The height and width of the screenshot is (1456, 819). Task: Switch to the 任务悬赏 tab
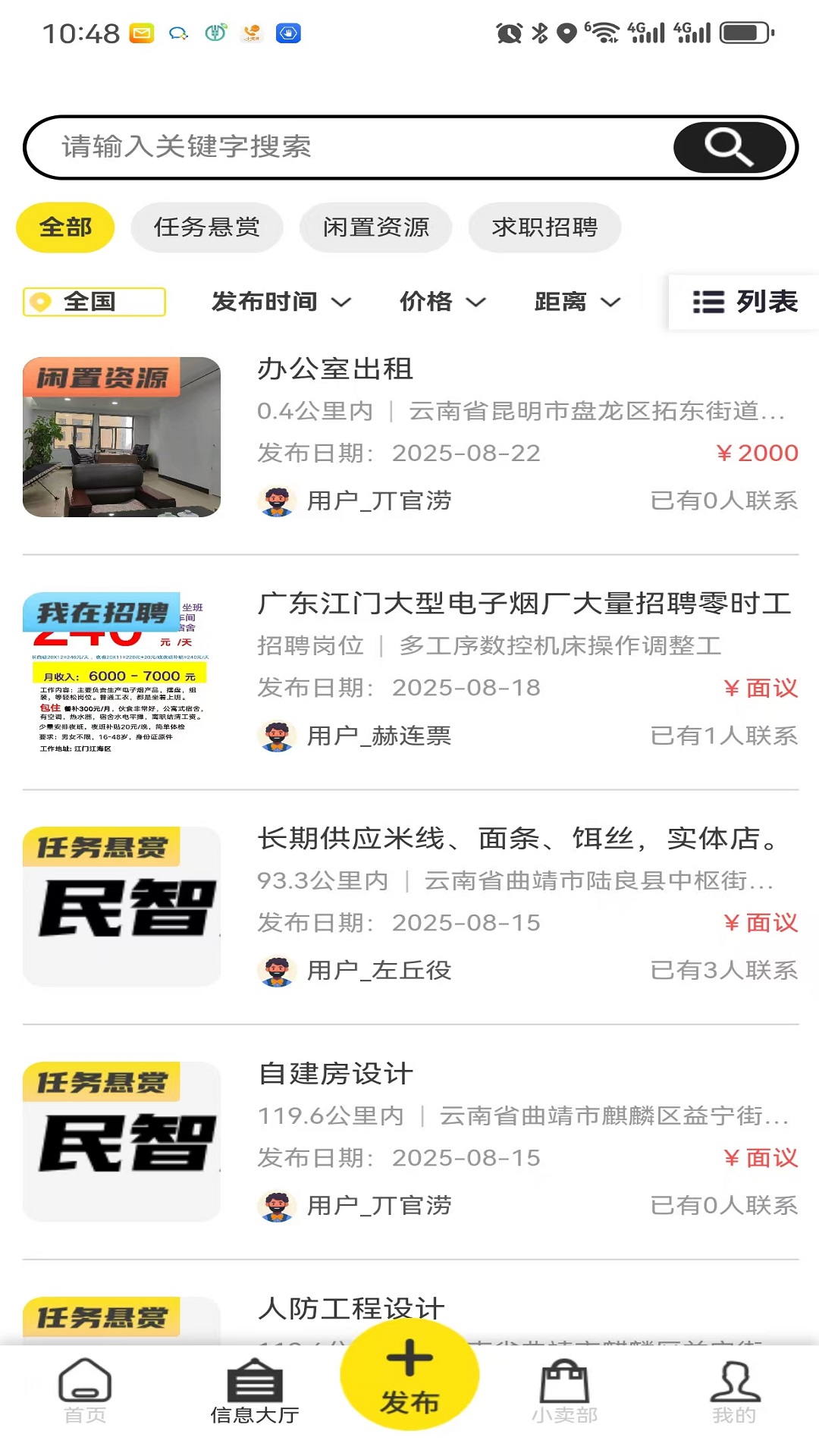207,227
